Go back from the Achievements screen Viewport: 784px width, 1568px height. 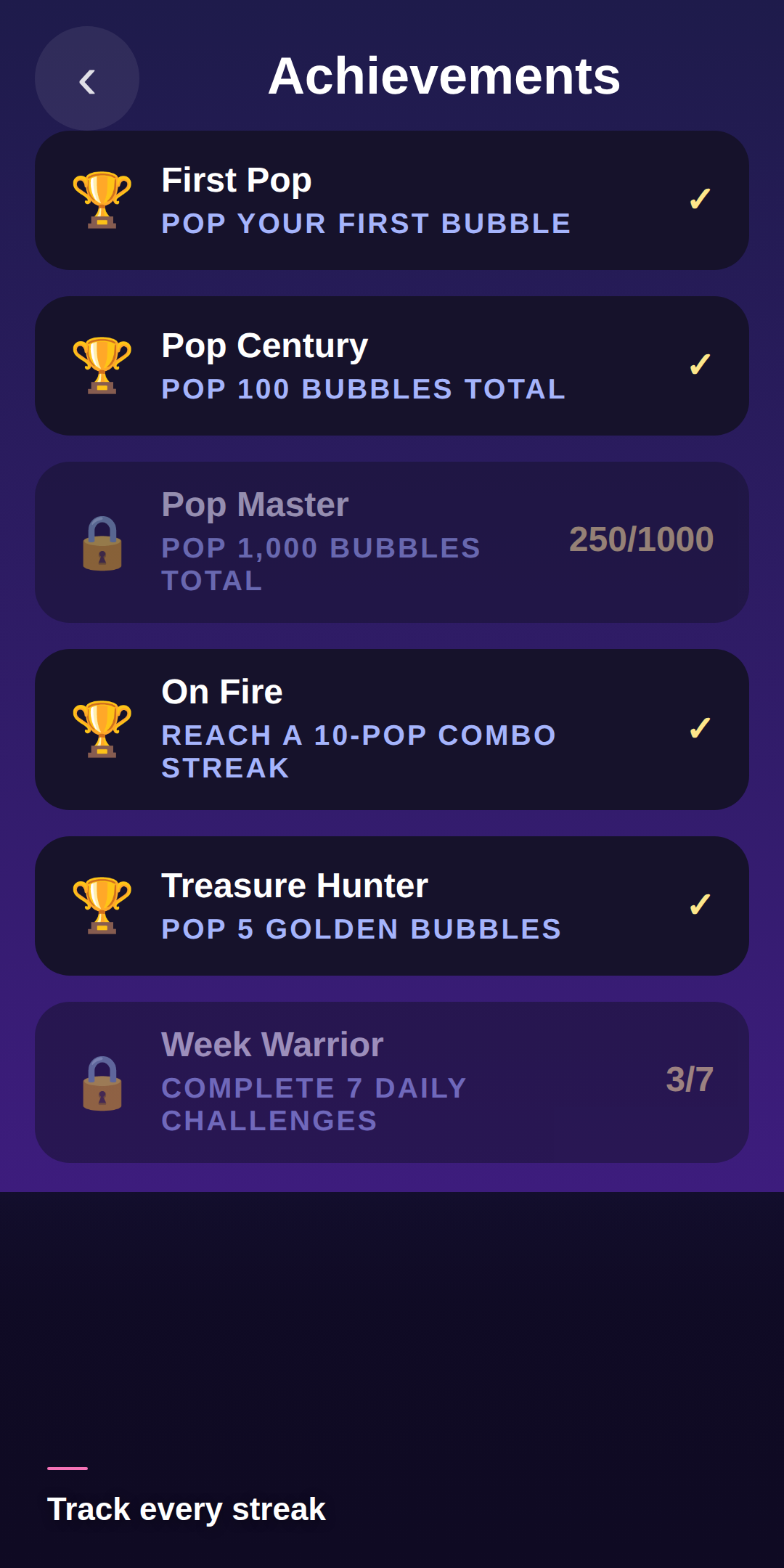[87, 78]
